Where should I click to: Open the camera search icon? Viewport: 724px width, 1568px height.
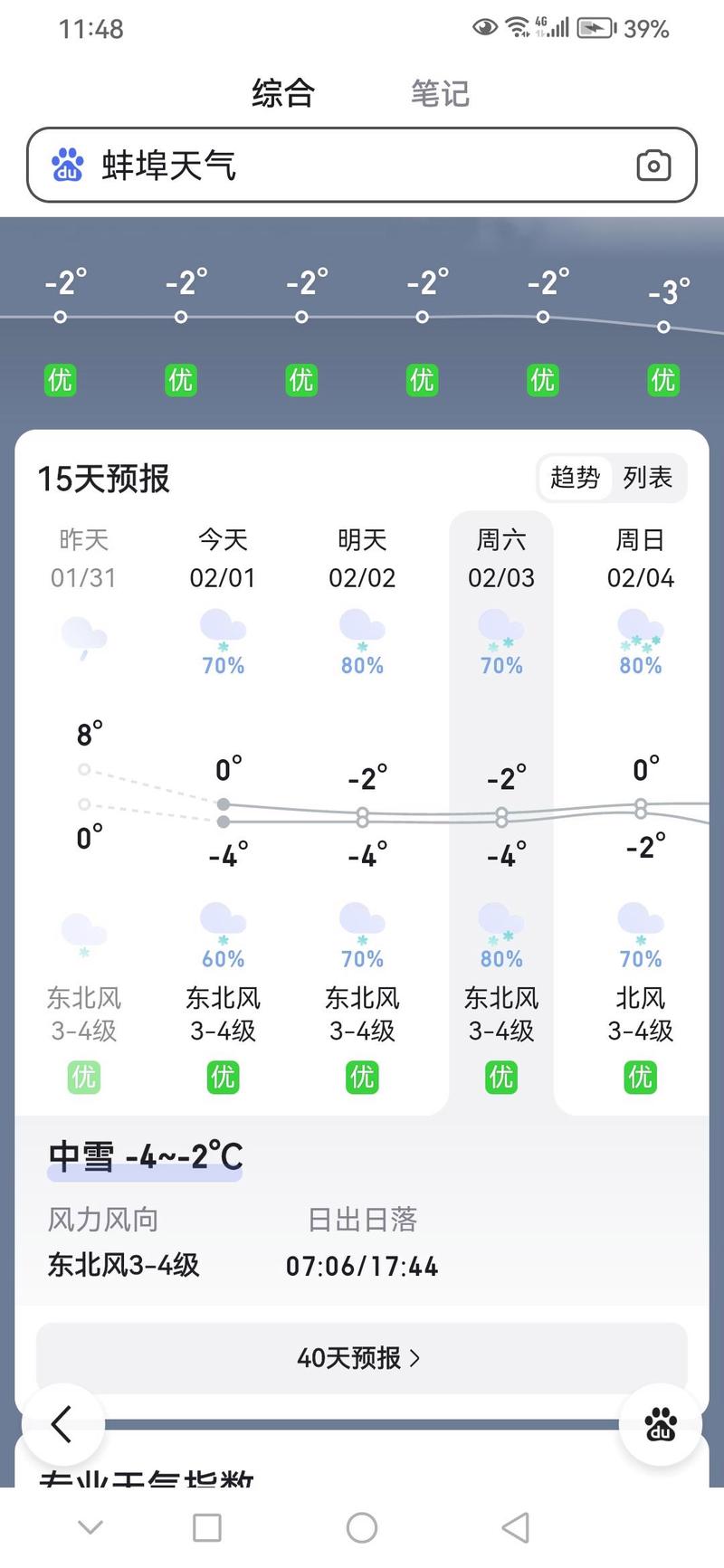(x=653, y=166)
